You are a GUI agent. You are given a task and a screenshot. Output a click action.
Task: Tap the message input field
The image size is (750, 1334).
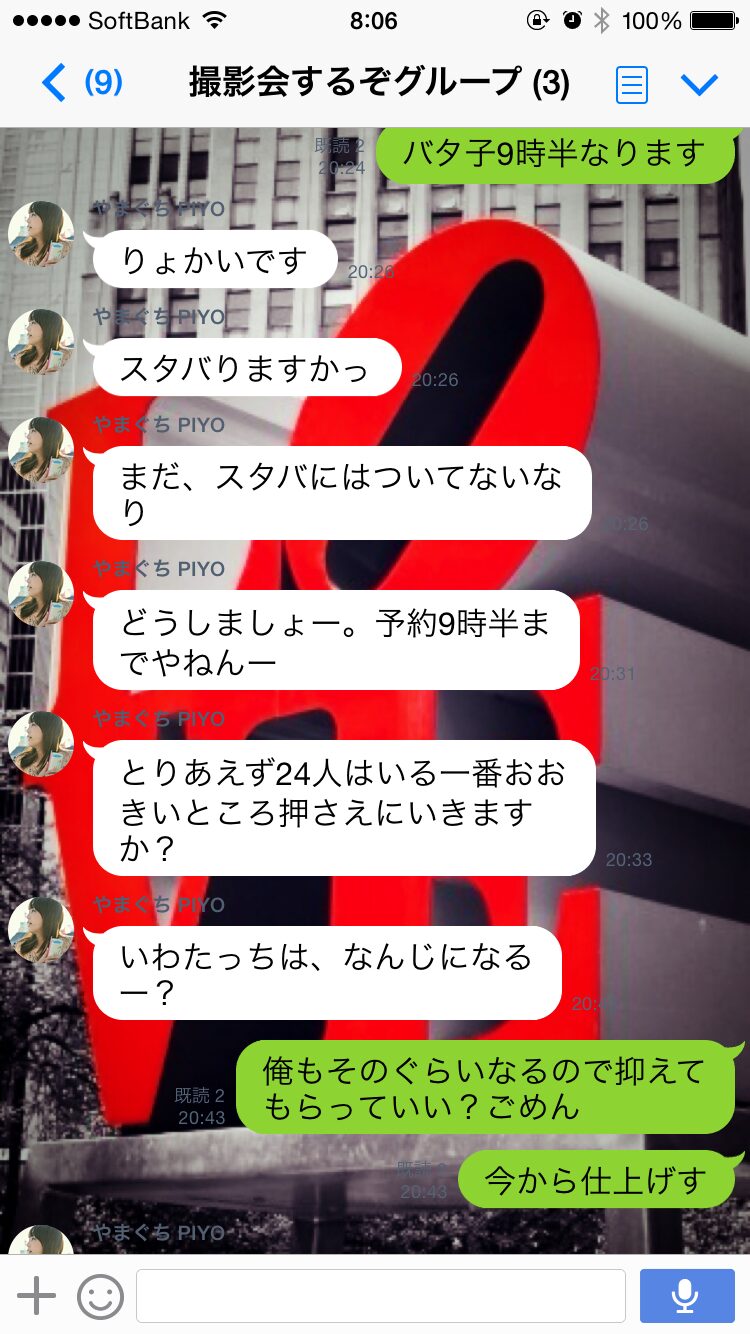point(381,1296)
